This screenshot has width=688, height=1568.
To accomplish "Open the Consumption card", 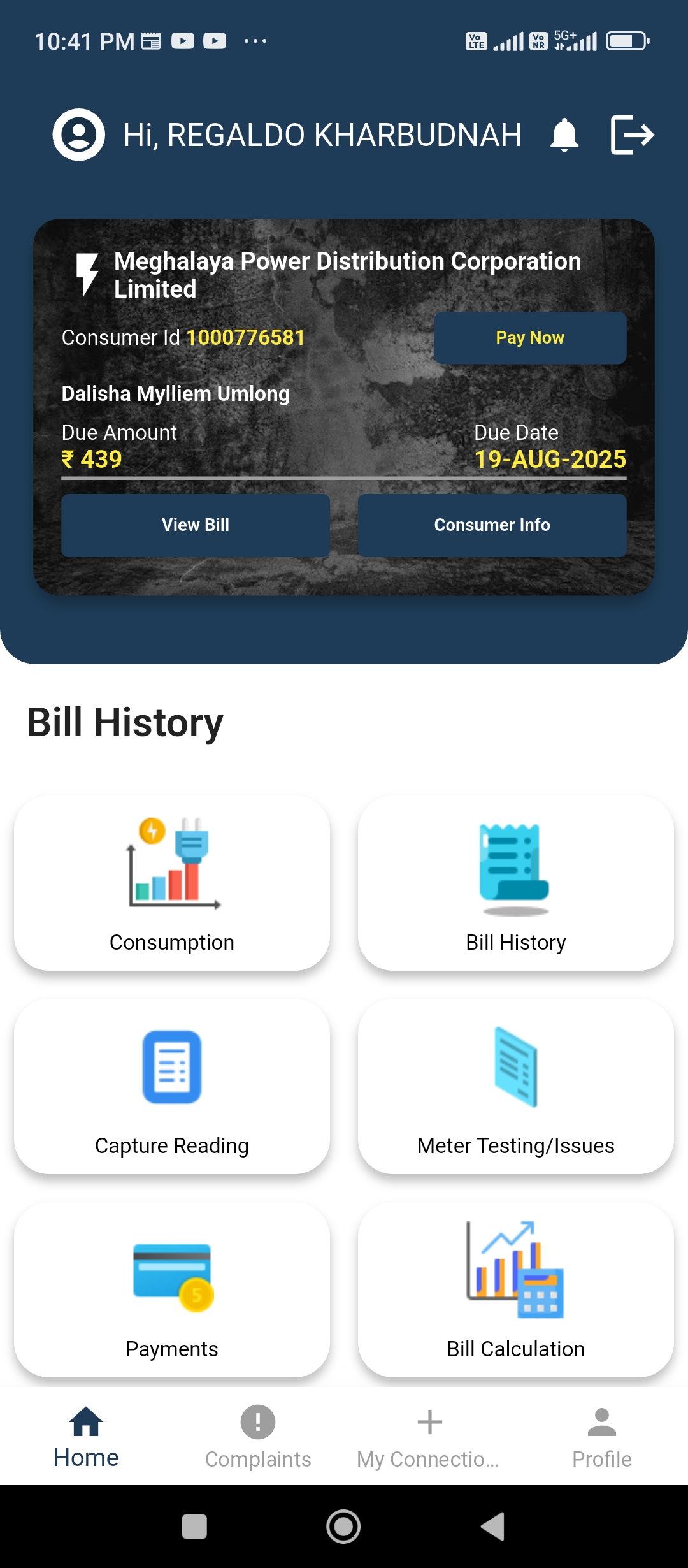I will 172,883.
